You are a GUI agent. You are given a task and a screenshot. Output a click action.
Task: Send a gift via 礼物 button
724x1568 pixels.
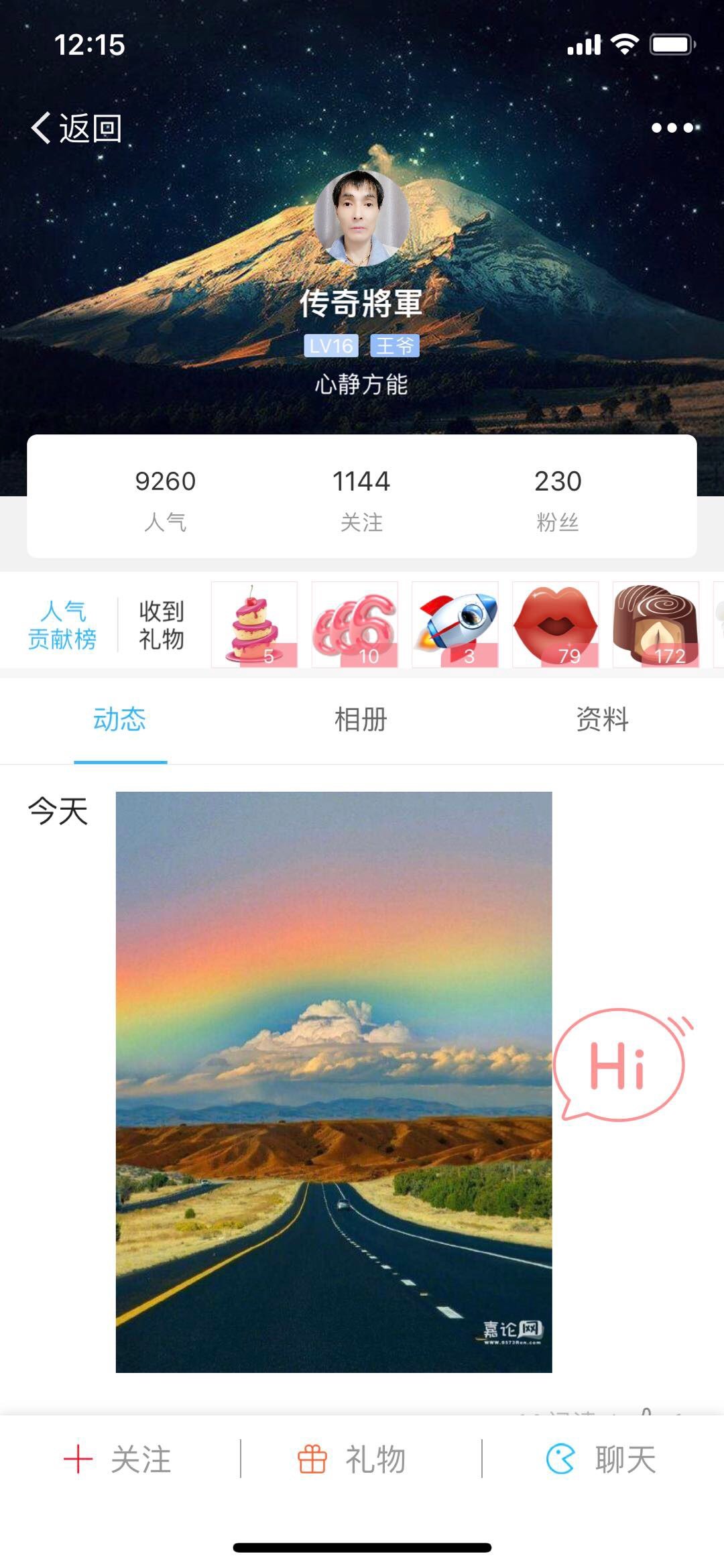coord(353,1459)
